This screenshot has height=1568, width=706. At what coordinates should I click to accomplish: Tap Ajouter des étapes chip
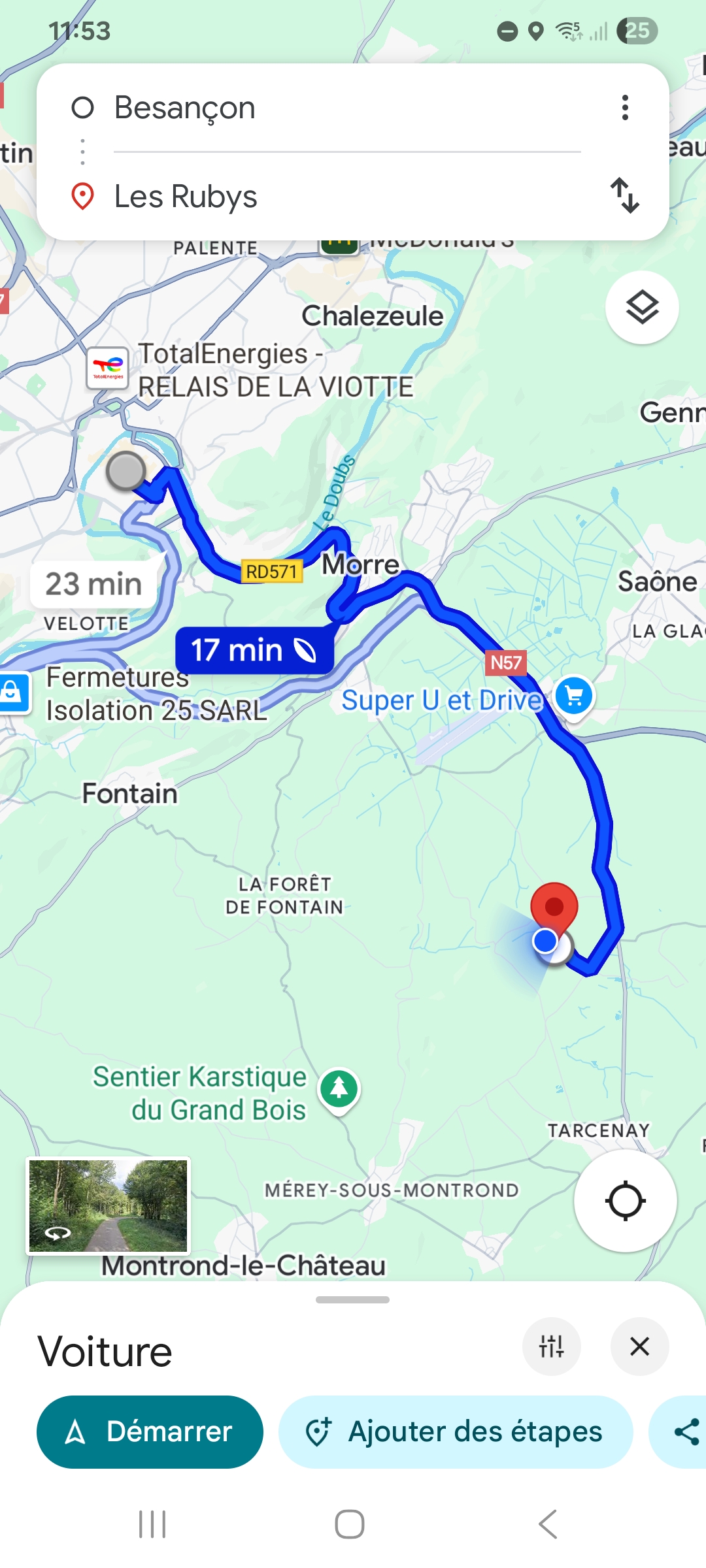(x=456, y=1432)
